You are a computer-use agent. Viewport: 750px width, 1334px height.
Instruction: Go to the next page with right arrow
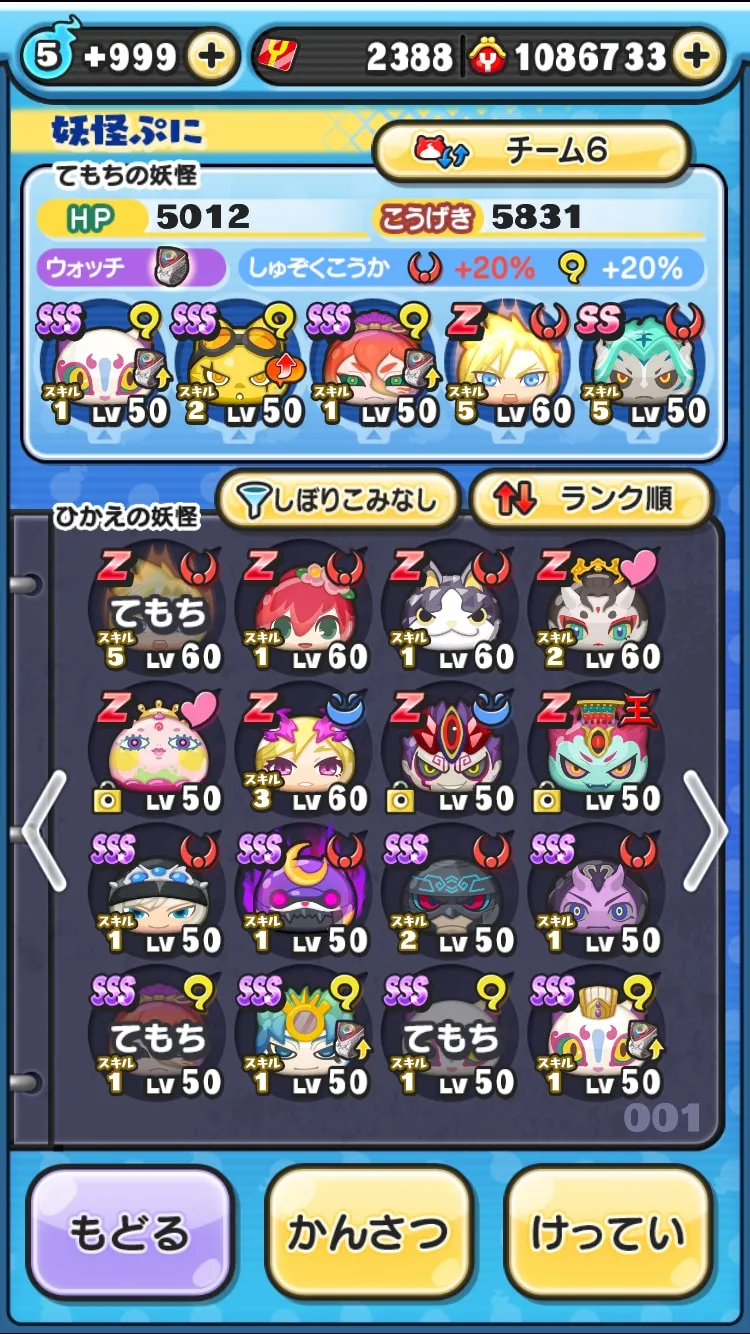tap(706, 831)
